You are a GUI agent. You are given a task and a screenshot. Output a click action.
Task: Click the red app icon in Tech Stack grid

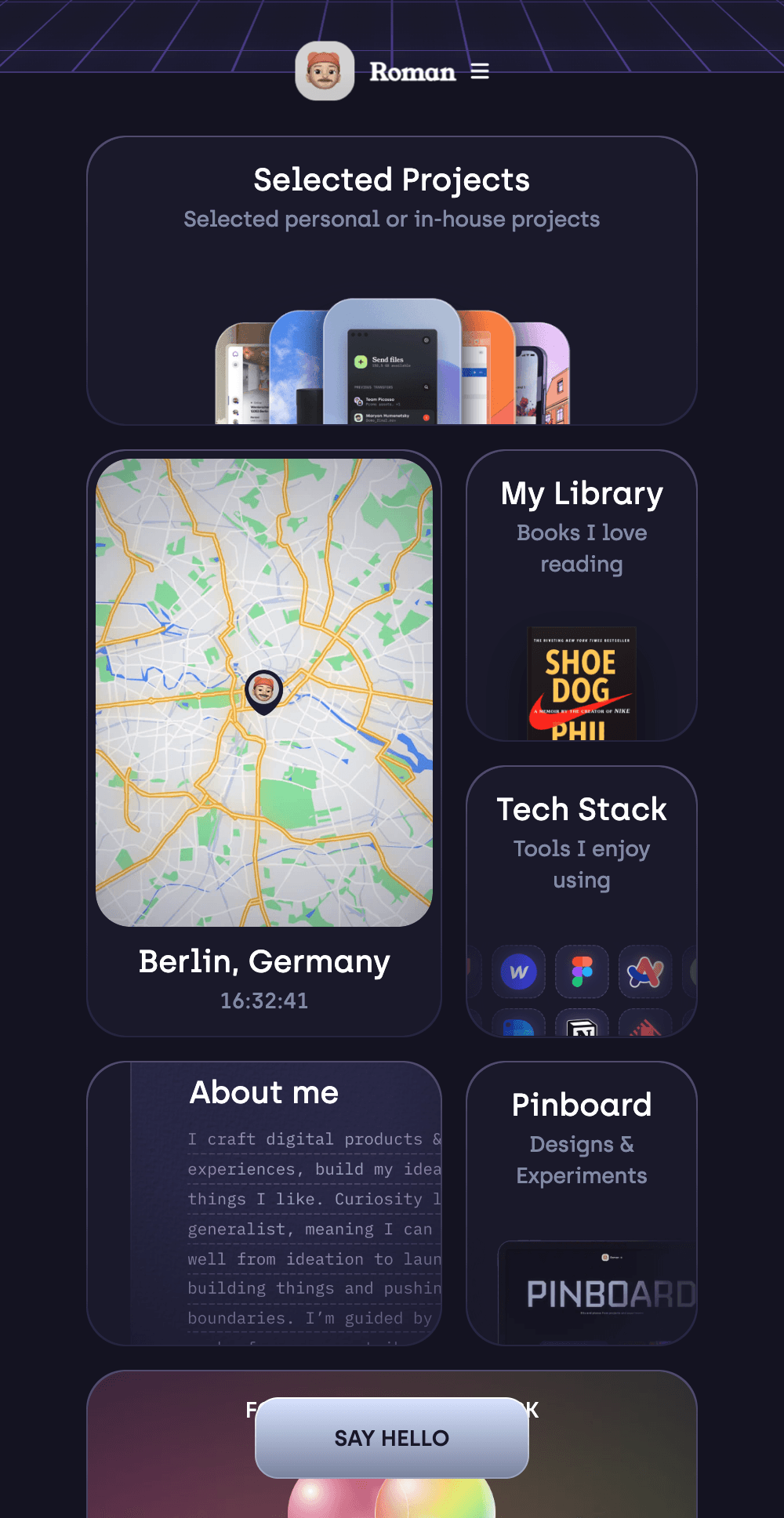[644, 1026]
